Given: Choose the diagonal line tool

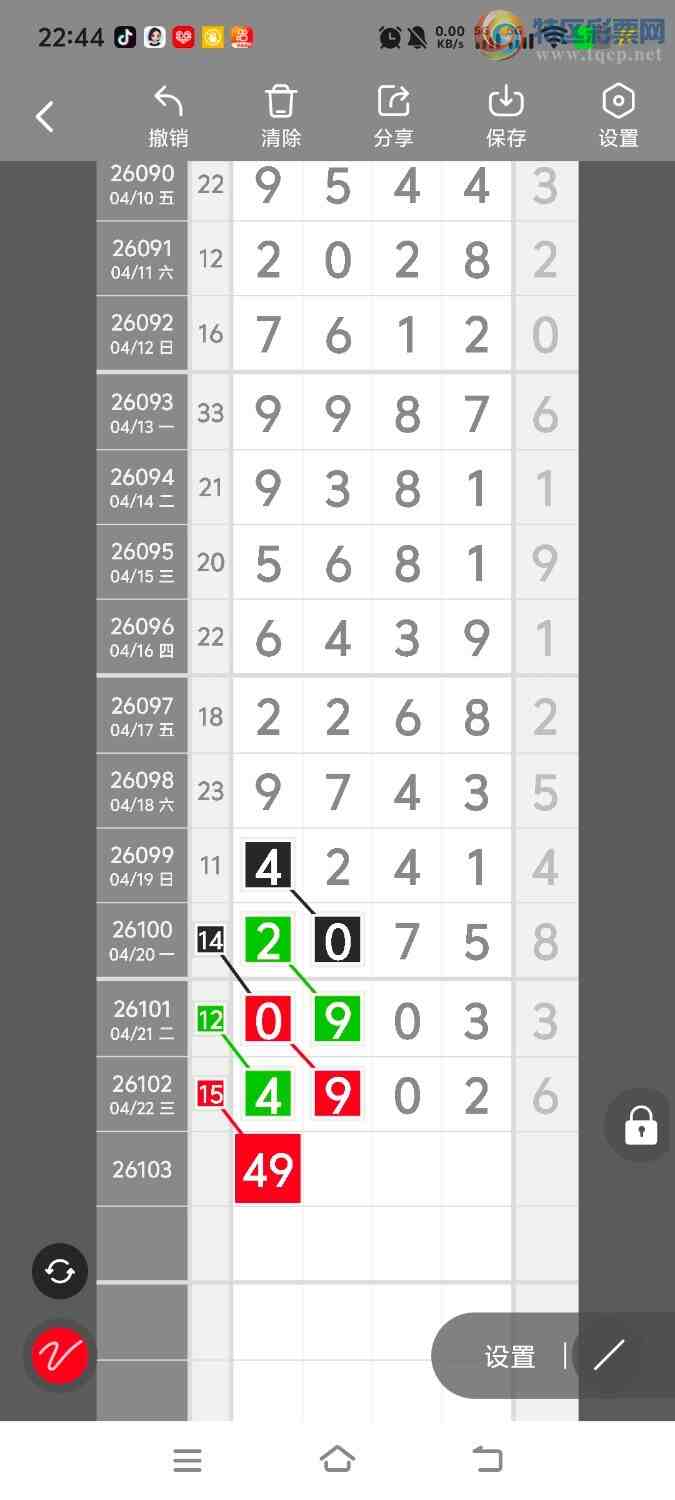Looking at the screenshot, I should coord(609,1355).
